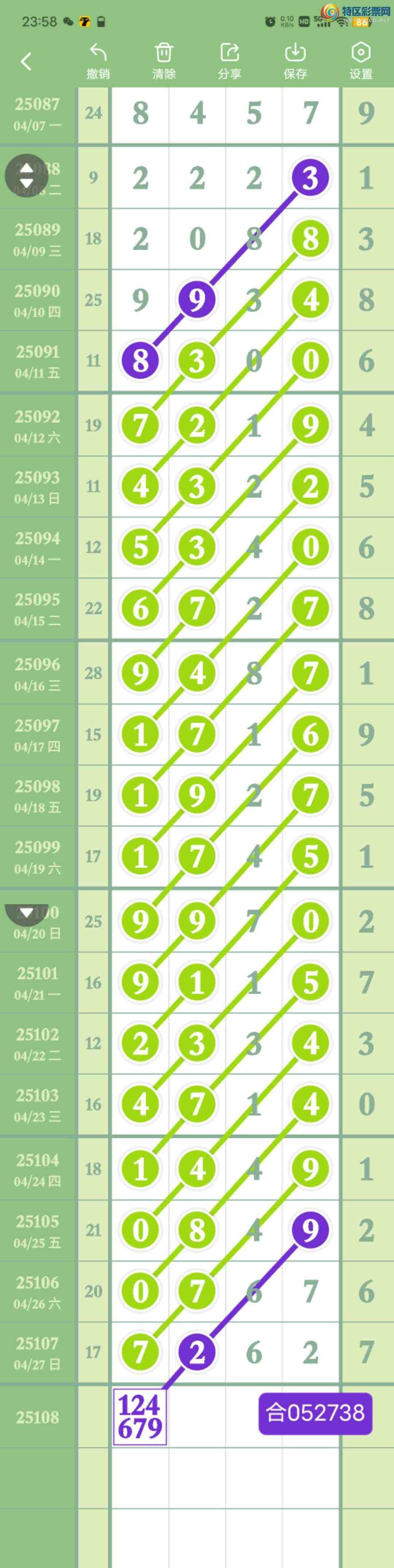
Task: Open 设置 settings
Action: (361, 62)
